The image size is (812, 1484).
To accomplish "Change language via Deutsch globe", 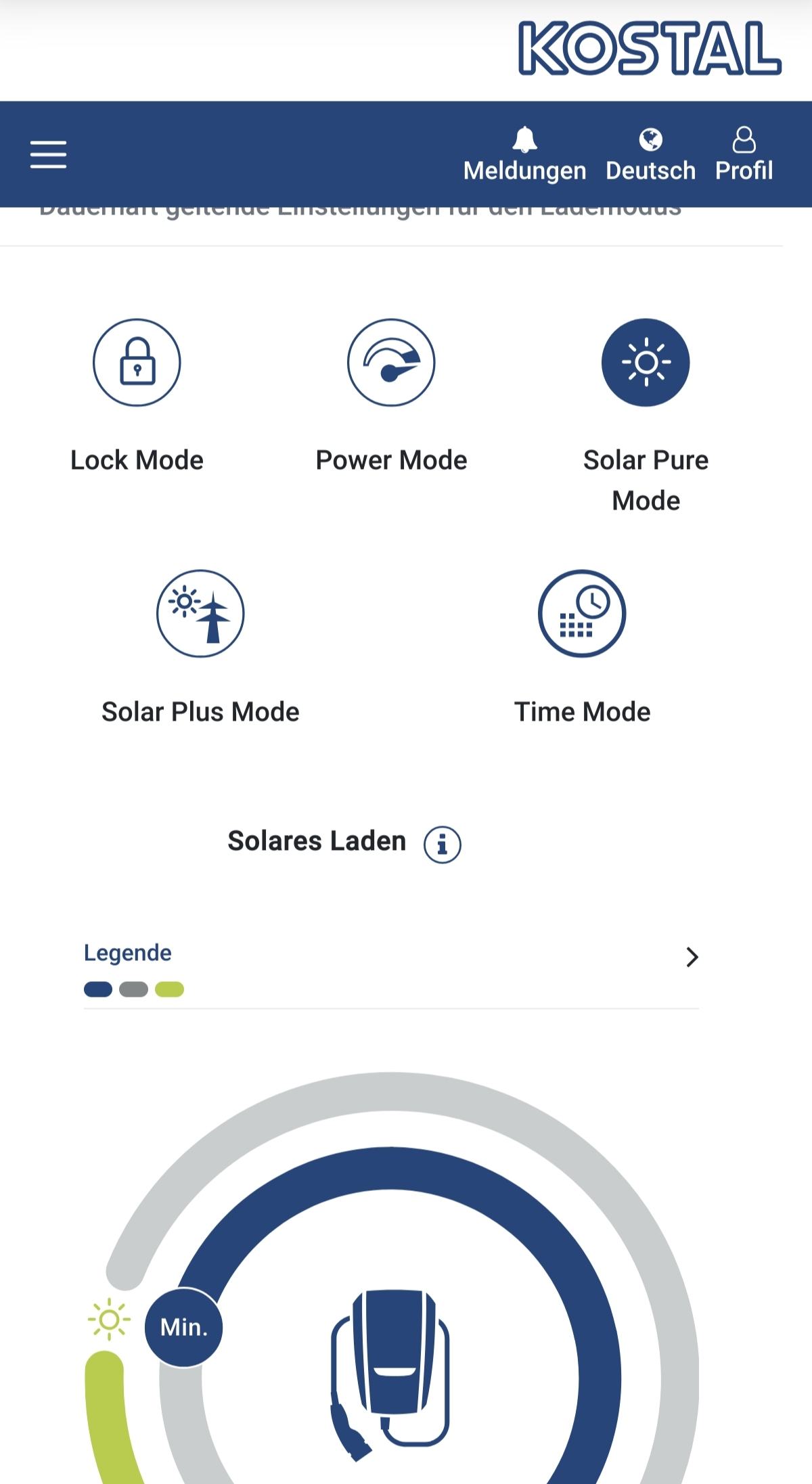I will [650, 154].
